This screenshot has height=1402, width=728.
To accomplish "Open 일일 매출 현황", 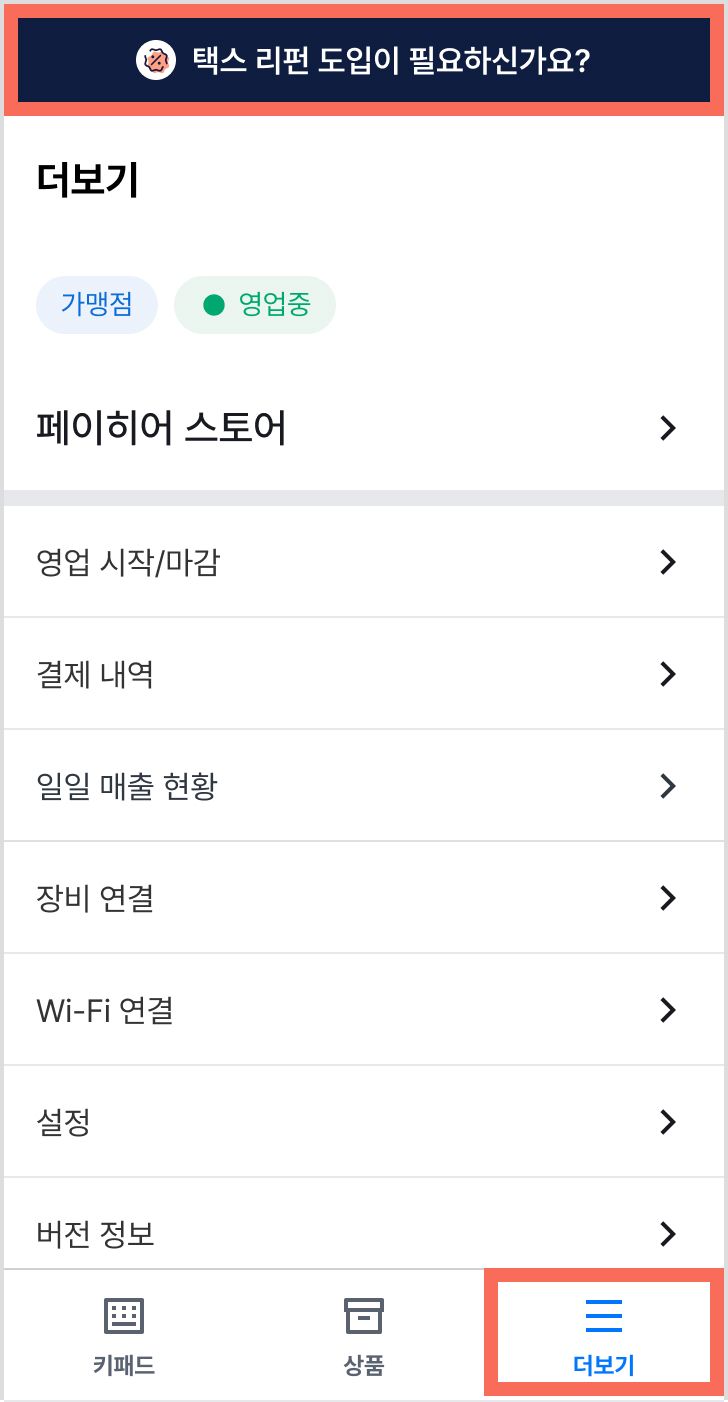I will 364,786.
